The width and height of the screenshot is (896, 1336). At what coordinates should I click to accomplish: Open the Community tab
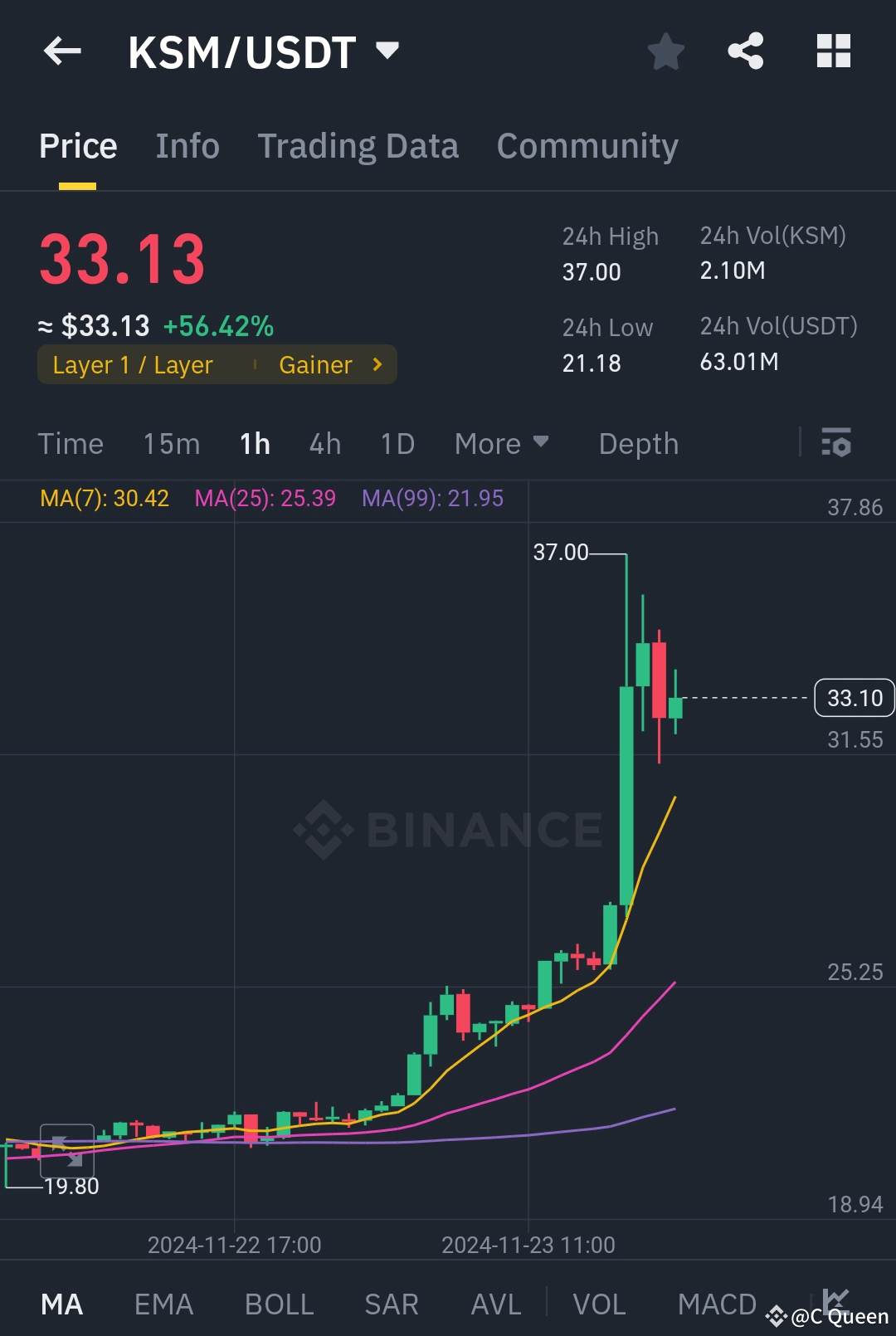click(587, 145)
